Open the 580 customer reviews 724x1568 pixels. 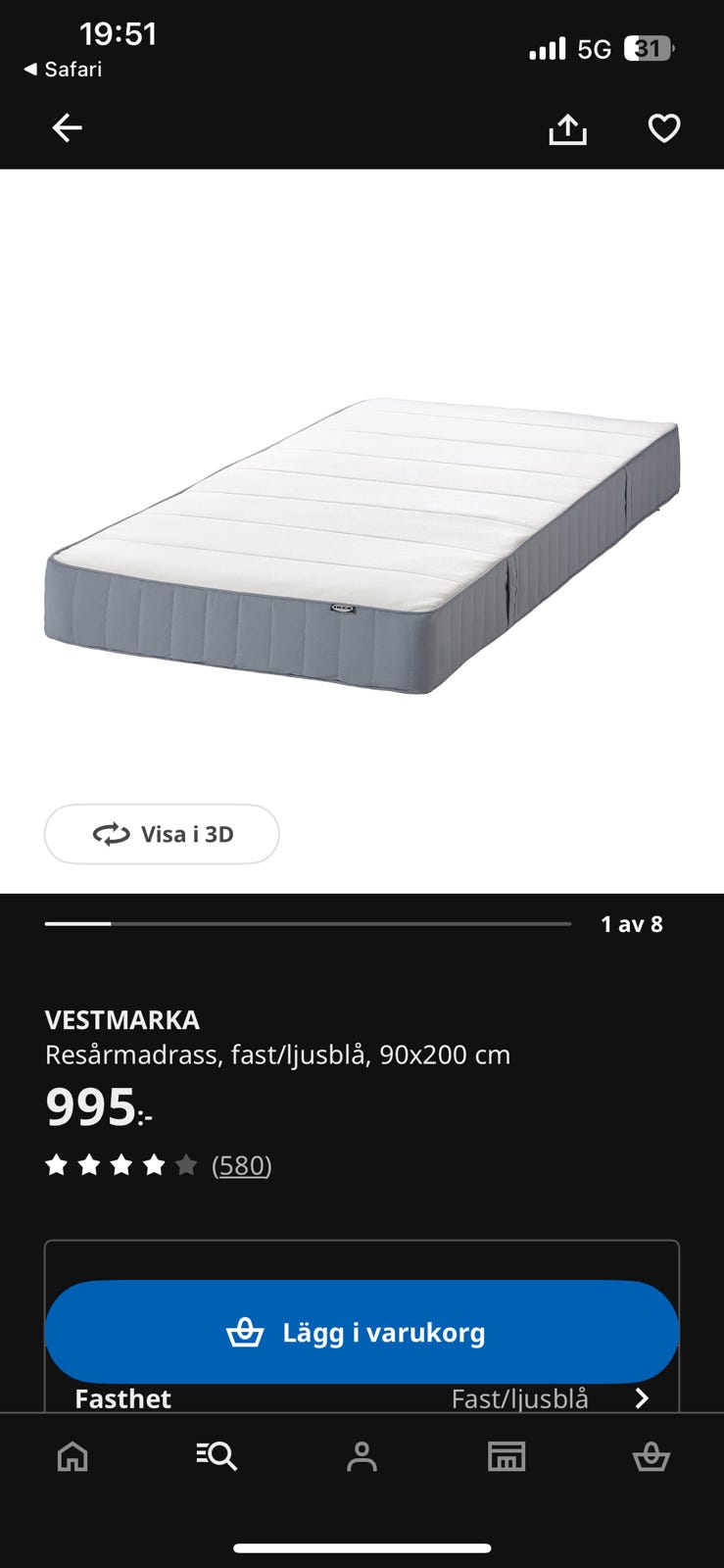pyautogui.click(x=241, y=1165)
